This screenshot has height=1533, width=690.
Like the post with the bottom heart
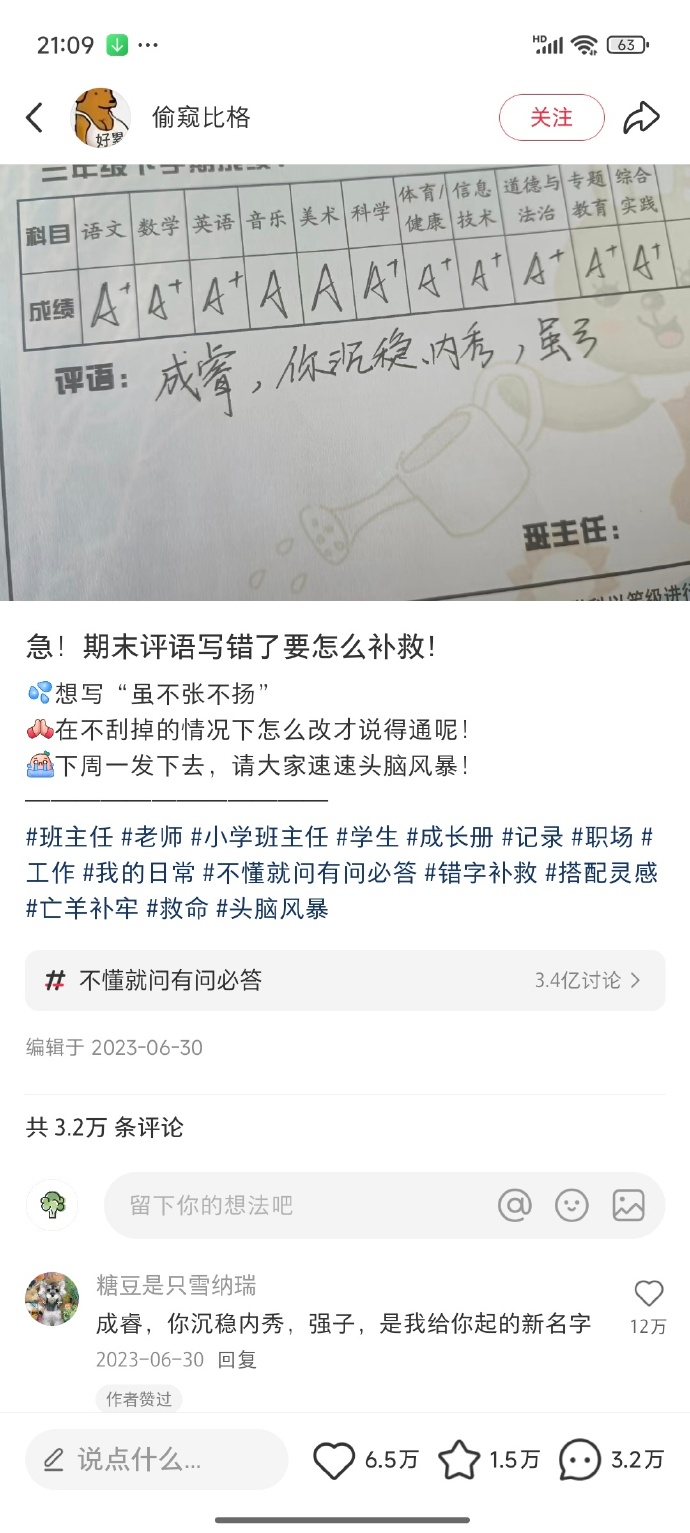(335, 1460)
